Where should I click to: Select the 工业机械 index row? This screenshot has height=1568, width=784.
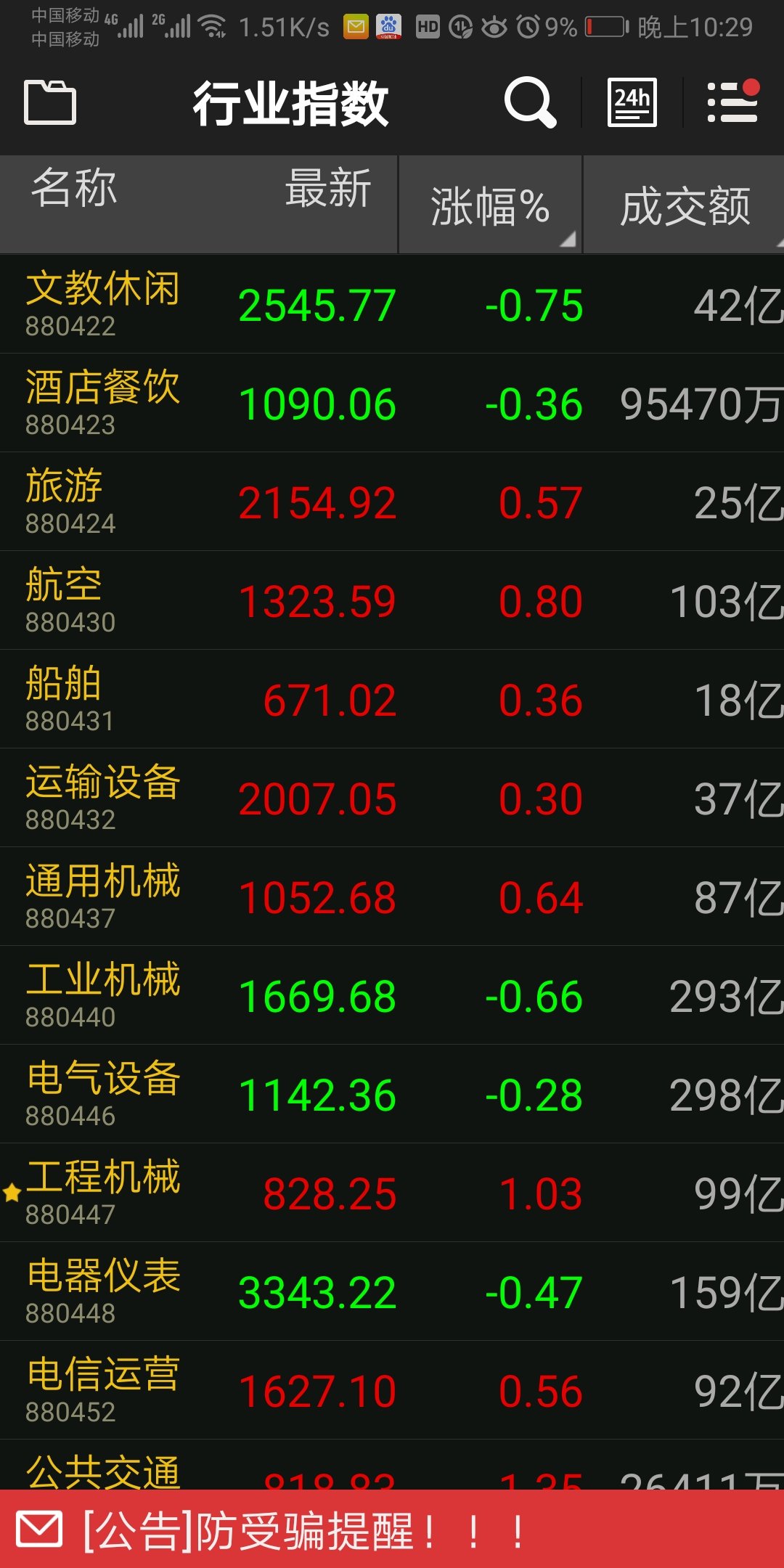392,995
